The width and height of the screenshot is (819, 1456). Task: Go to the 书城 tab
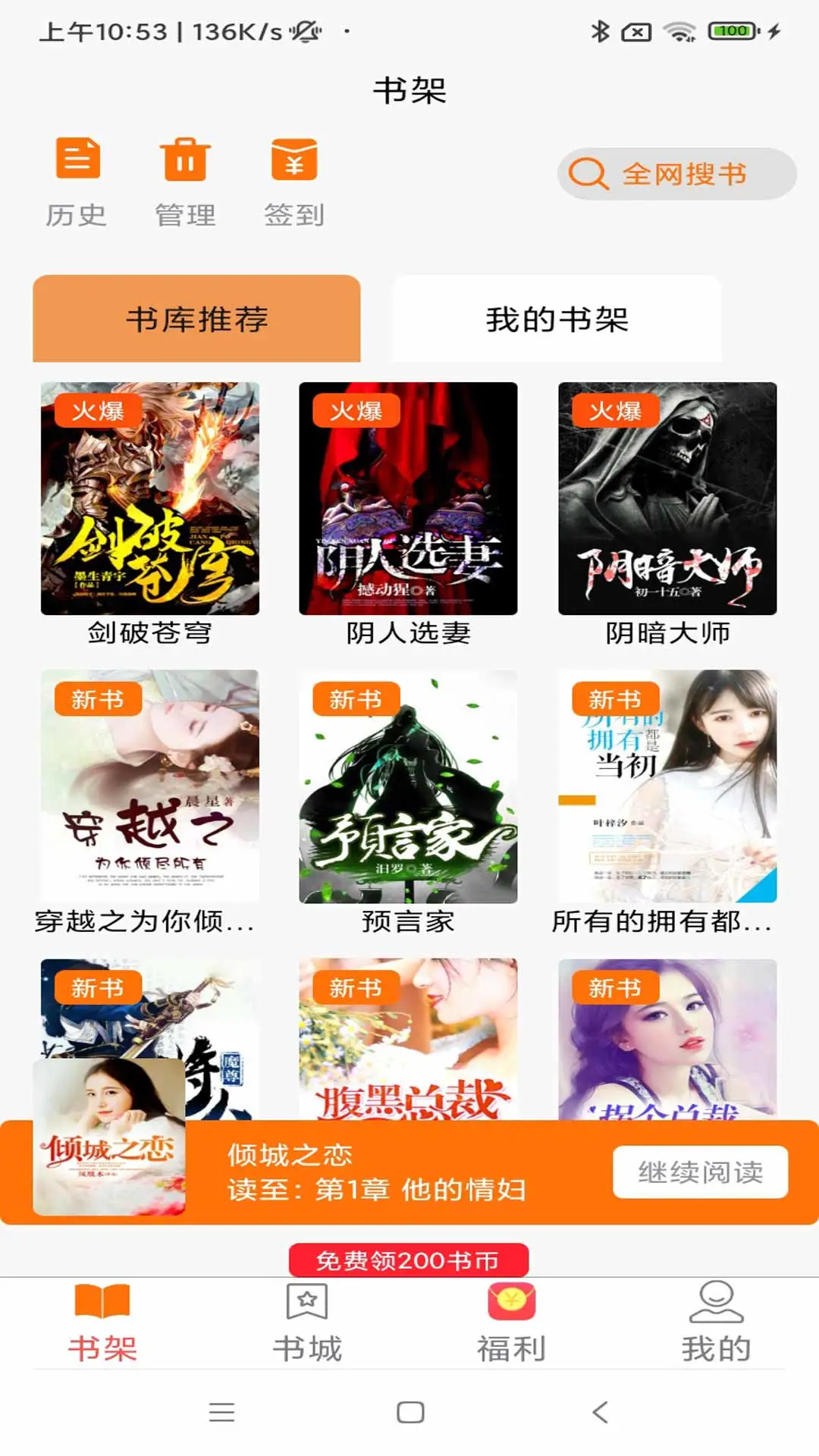307,1323
